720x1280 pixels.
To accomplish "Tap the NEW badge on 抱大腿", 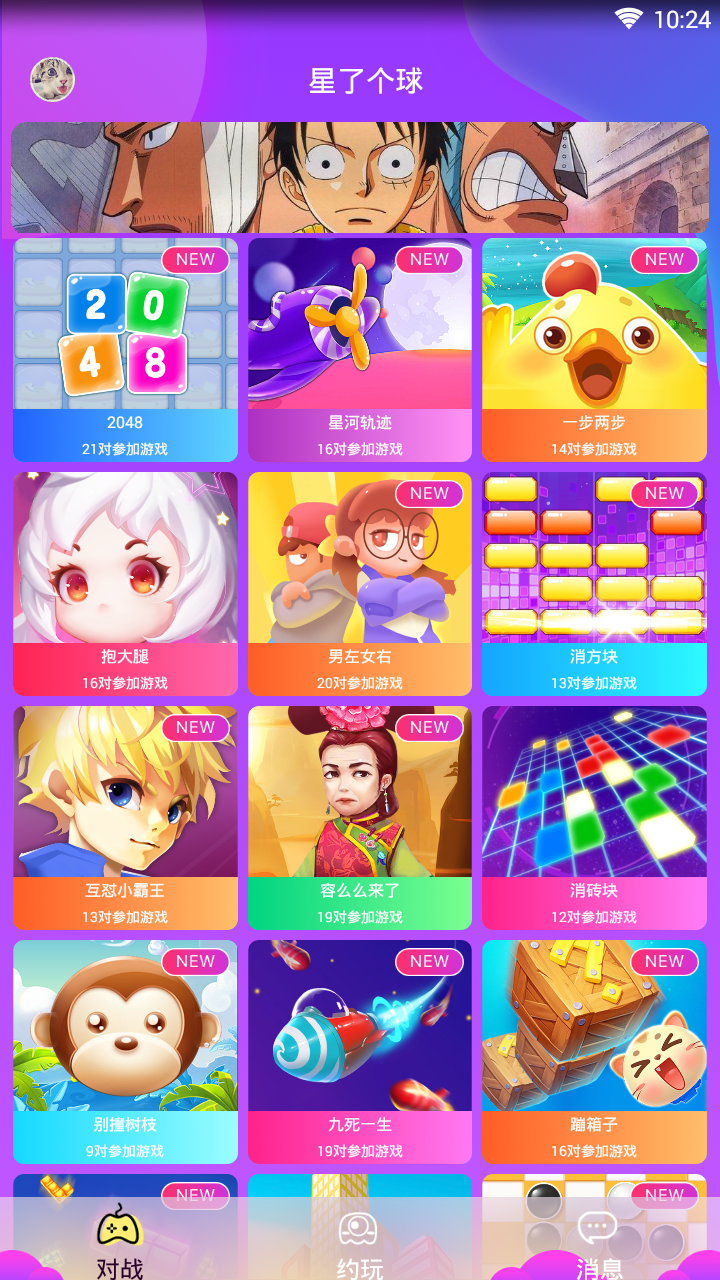I will pyautogui.click(x=196, y=494).
